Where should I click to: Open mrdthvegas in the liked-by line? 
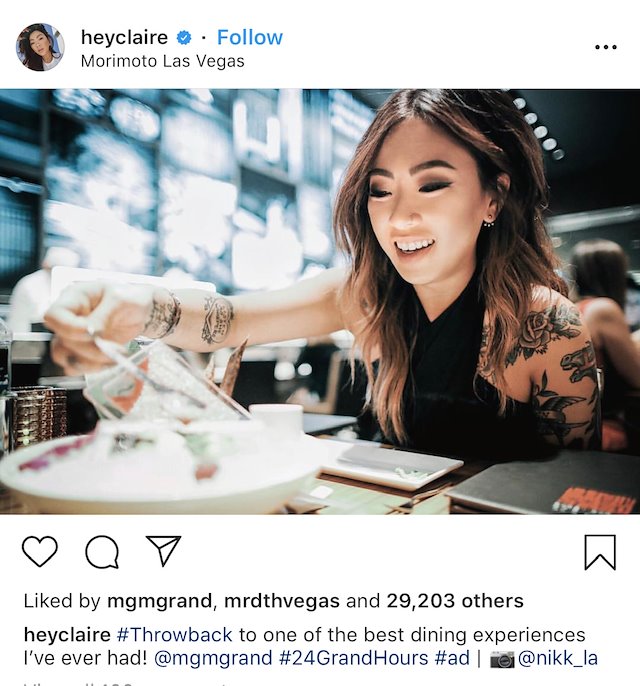click(281, 602)
